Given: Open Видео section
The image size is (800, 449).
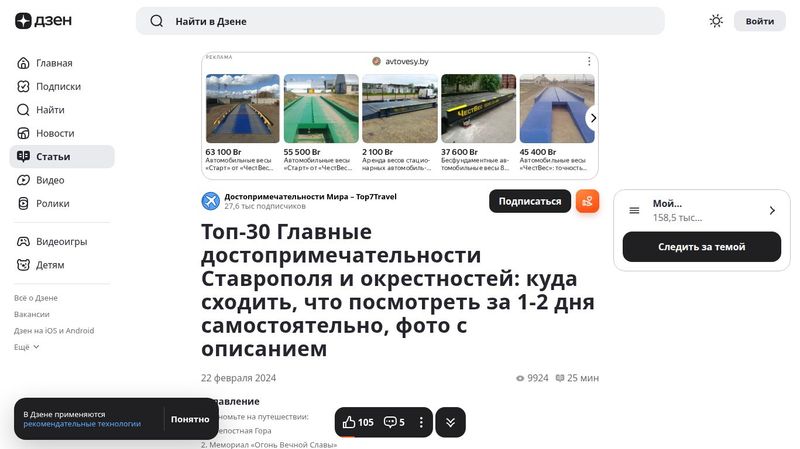Looking at the screenshot, I should [x=50, y=180].
